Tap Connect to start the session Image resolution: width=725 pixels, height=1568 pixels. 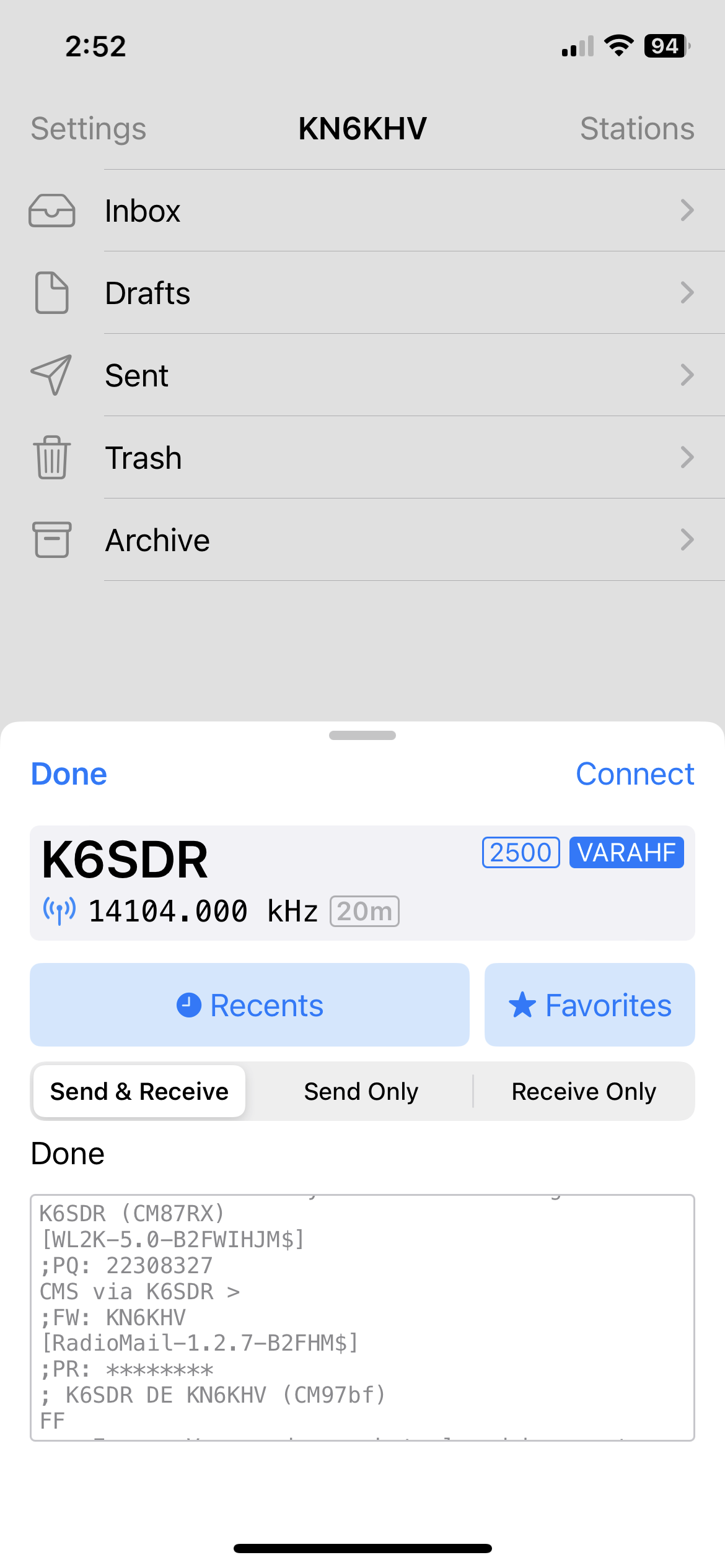point(635,774)
